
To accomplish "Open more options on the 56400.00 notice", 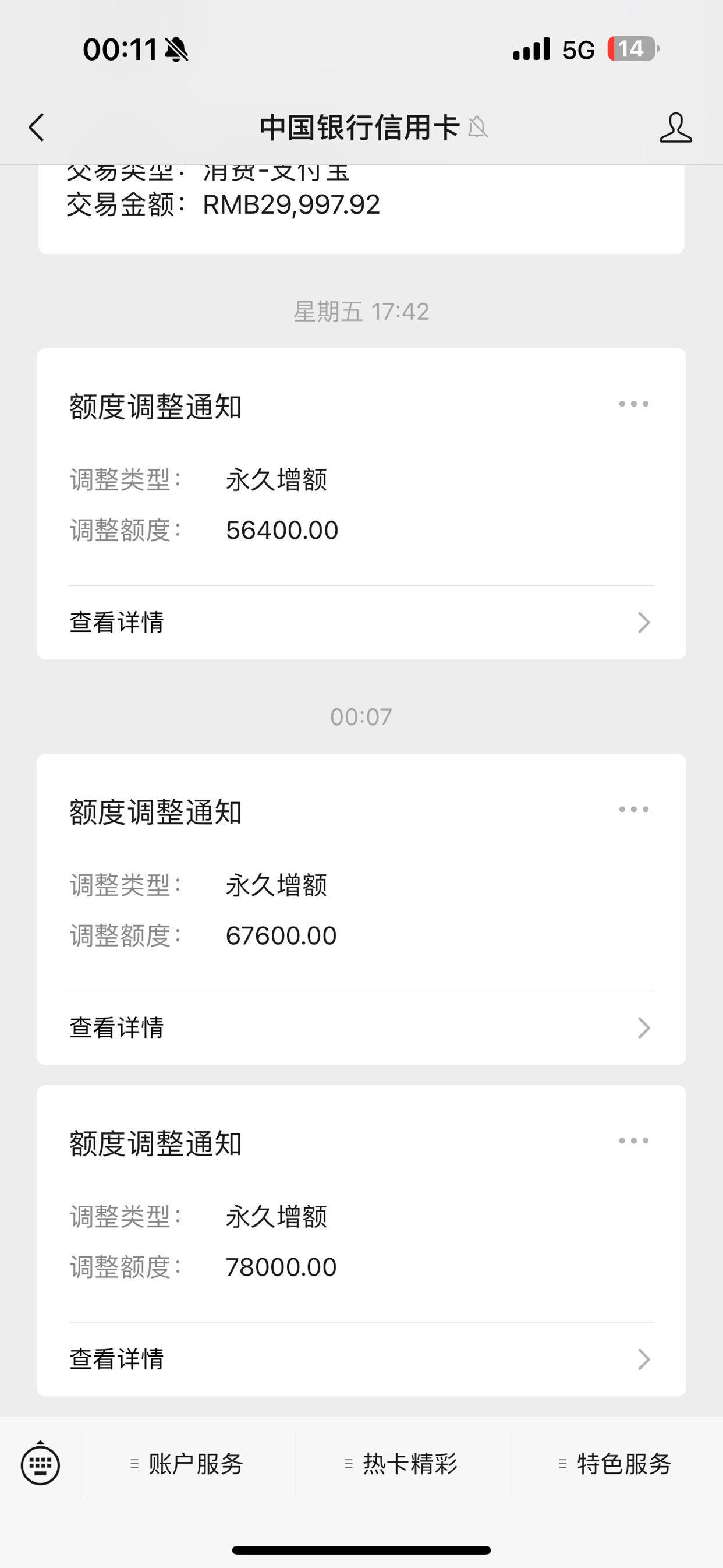I will [633, 404].
